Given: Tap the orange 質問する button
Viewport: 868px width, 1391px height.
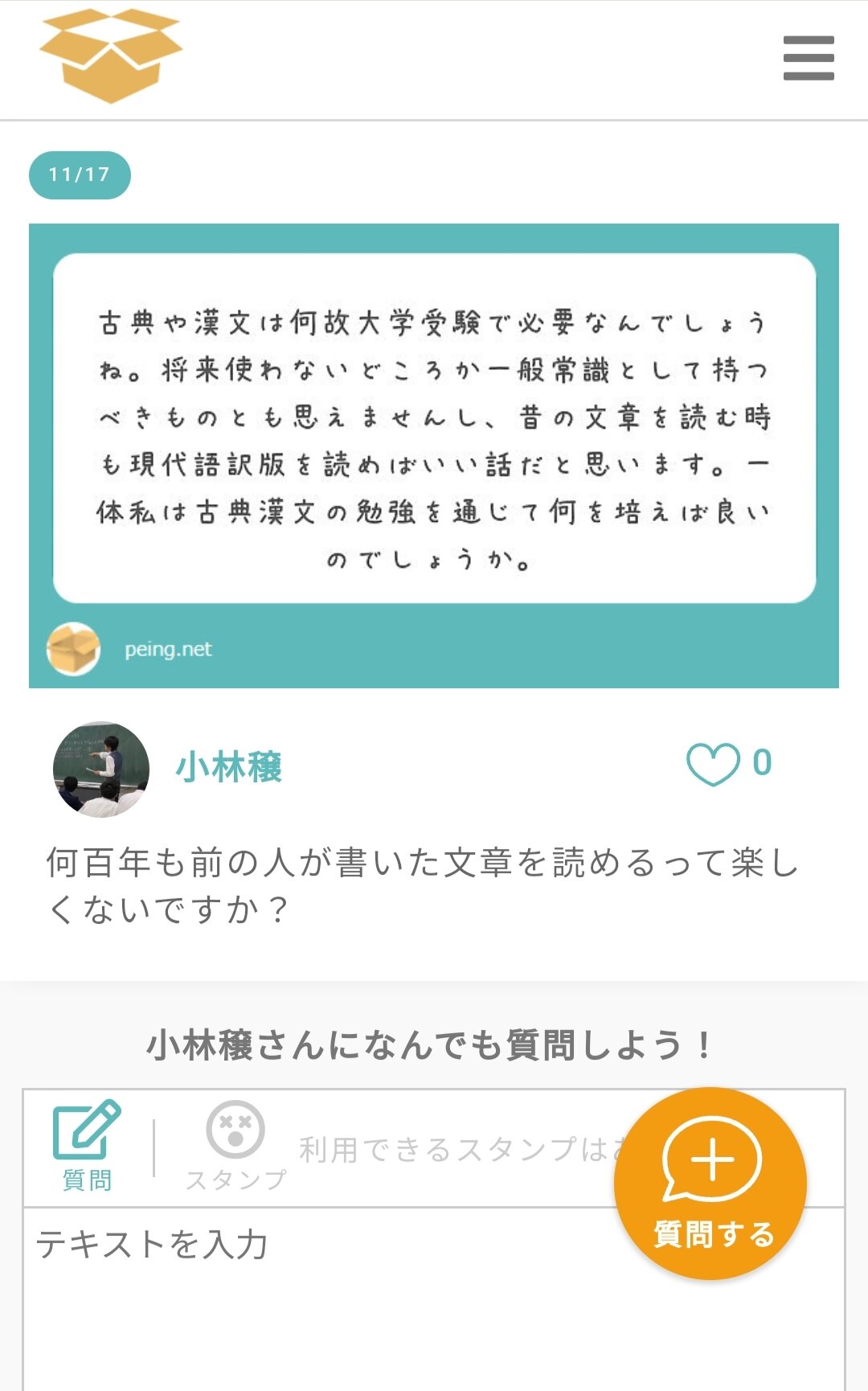Looking at the screenshot, I should [710, 1184].
